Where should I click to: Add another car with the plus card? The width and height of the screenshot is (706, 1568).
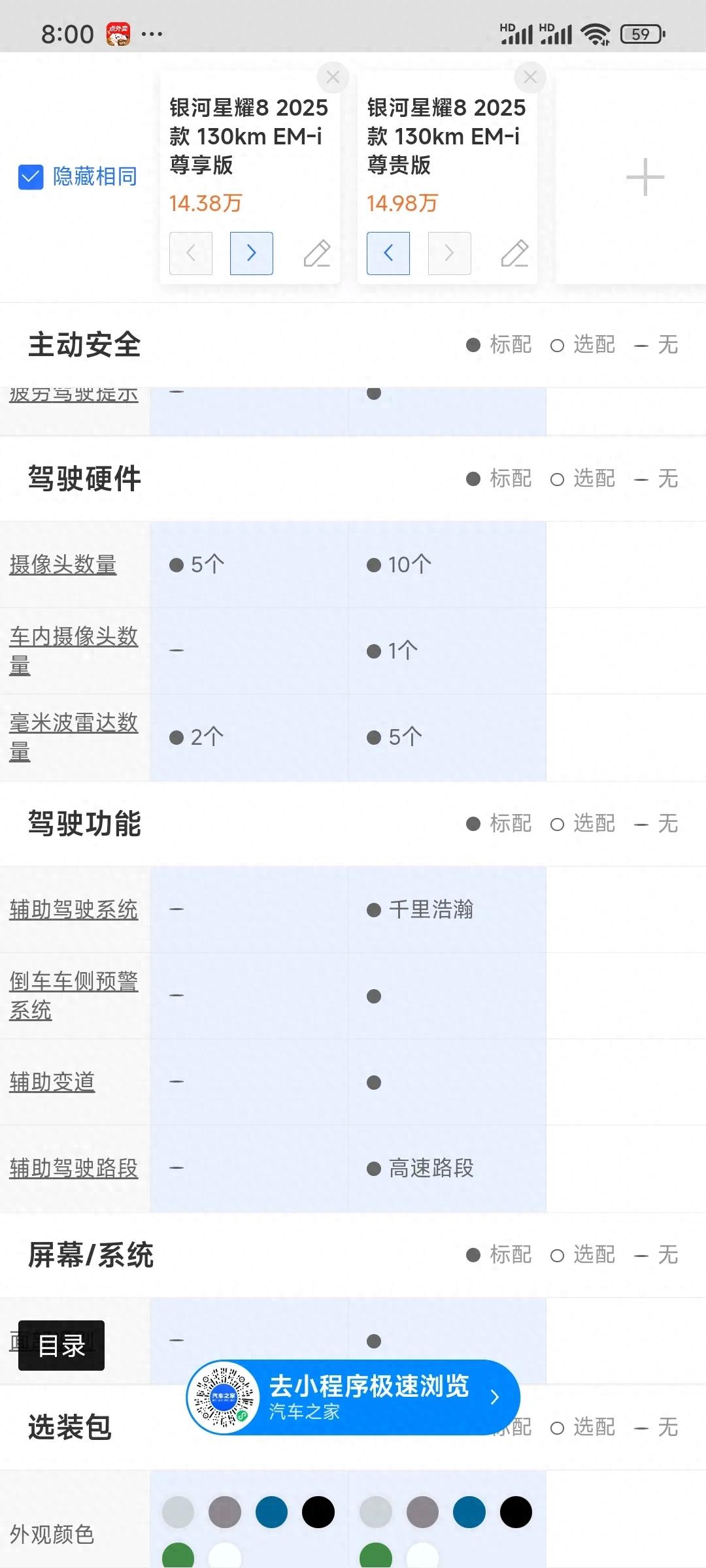point(645,177)
